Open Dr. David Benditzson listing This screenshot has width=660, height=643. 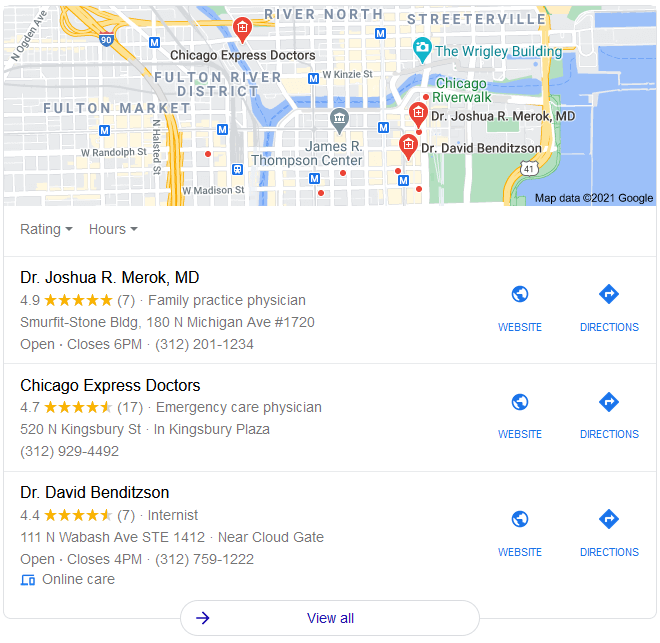click(94, 492)
